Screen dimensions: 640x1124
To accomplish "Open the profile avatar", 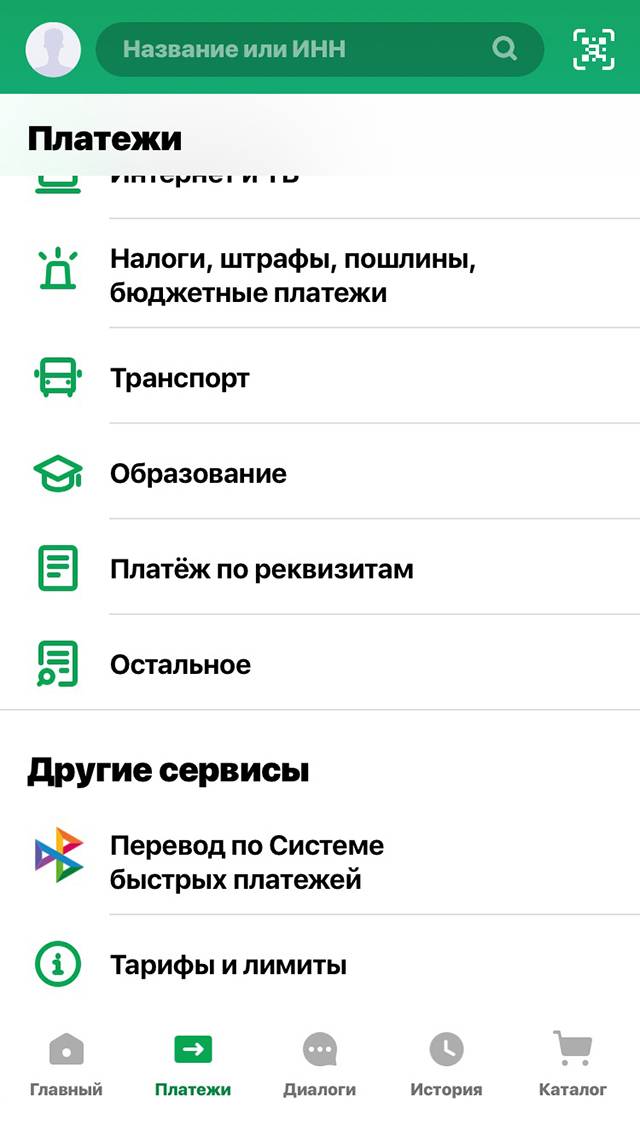I will 53,49.
